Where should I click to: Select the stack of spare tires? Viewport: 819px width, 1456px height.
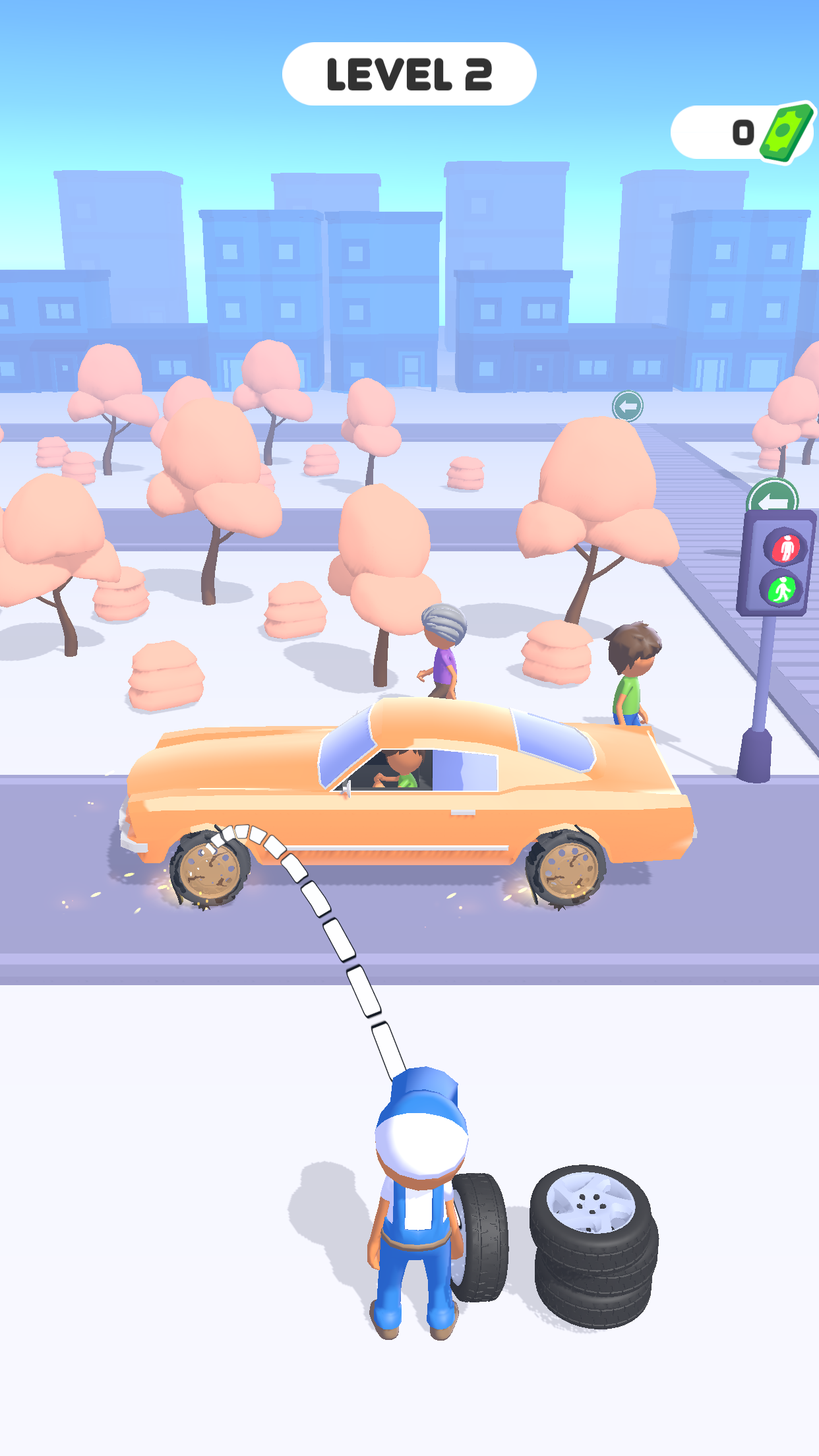coord(593,1245)
